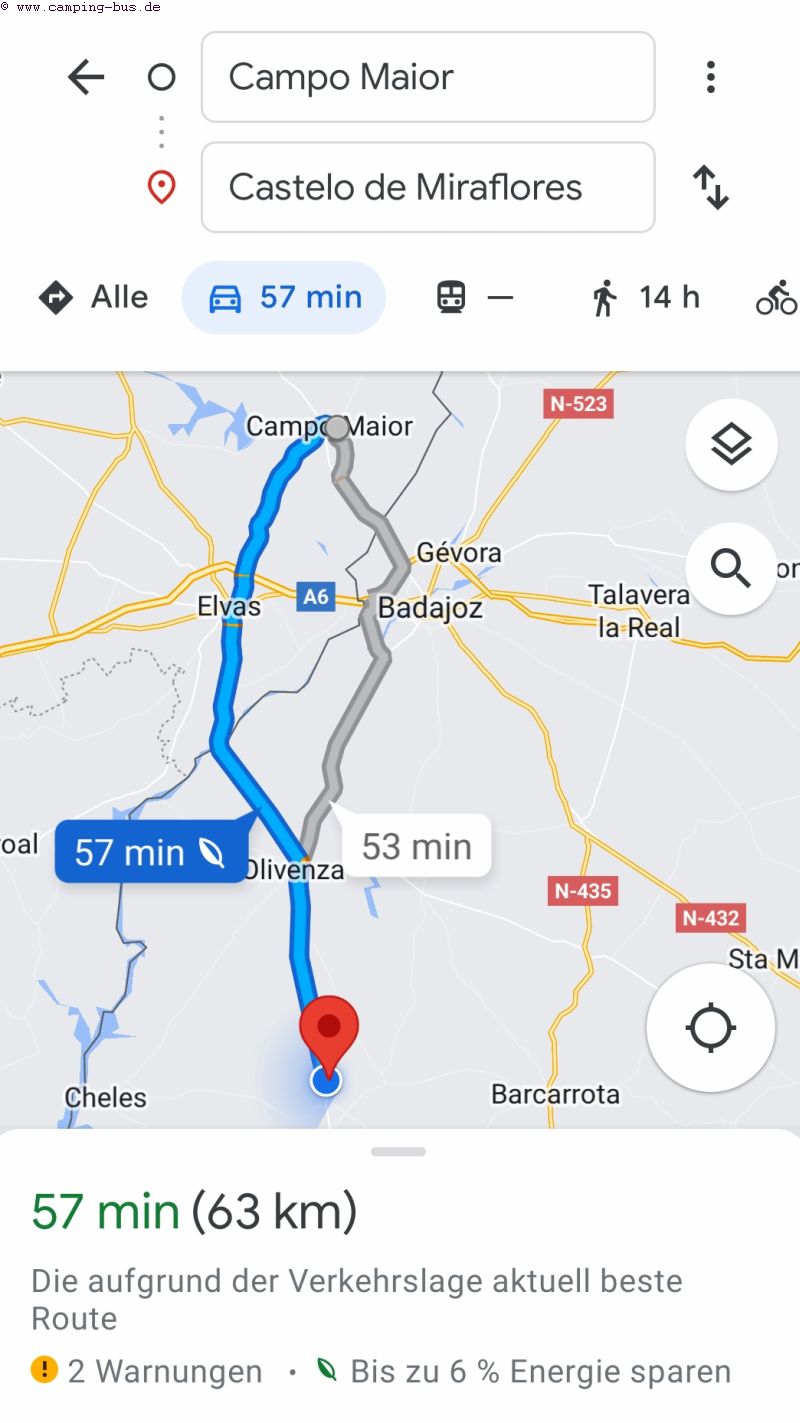Edit the Castelo de Miraflores destination field
The width and height of the screenshot is (800, 1423).
[x=428, y=187]
